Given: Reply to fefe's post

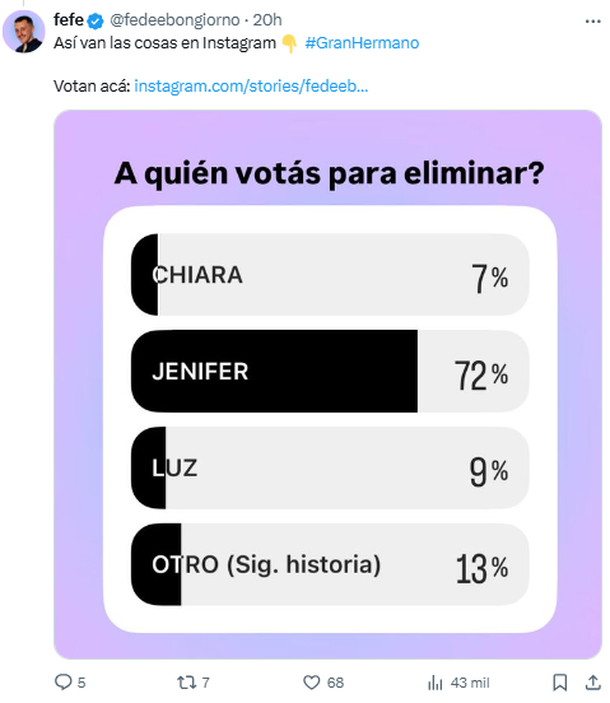Looking at the screenshot, I should pyautogui.click(x=65, y=682).
